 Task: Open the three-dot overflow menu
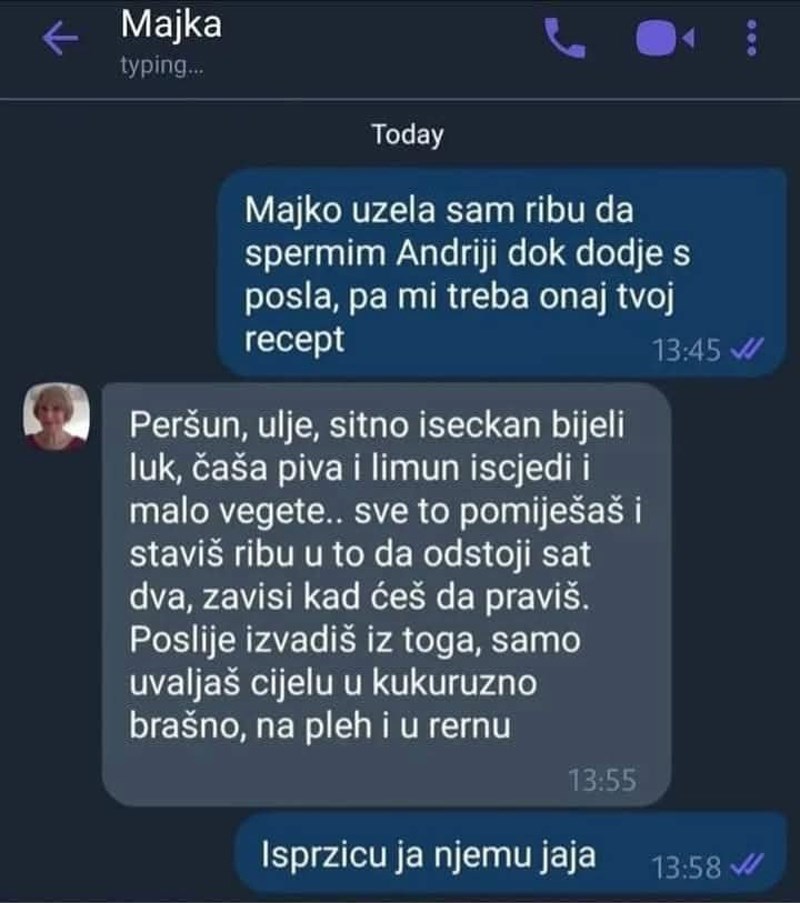tap(752, 38)
